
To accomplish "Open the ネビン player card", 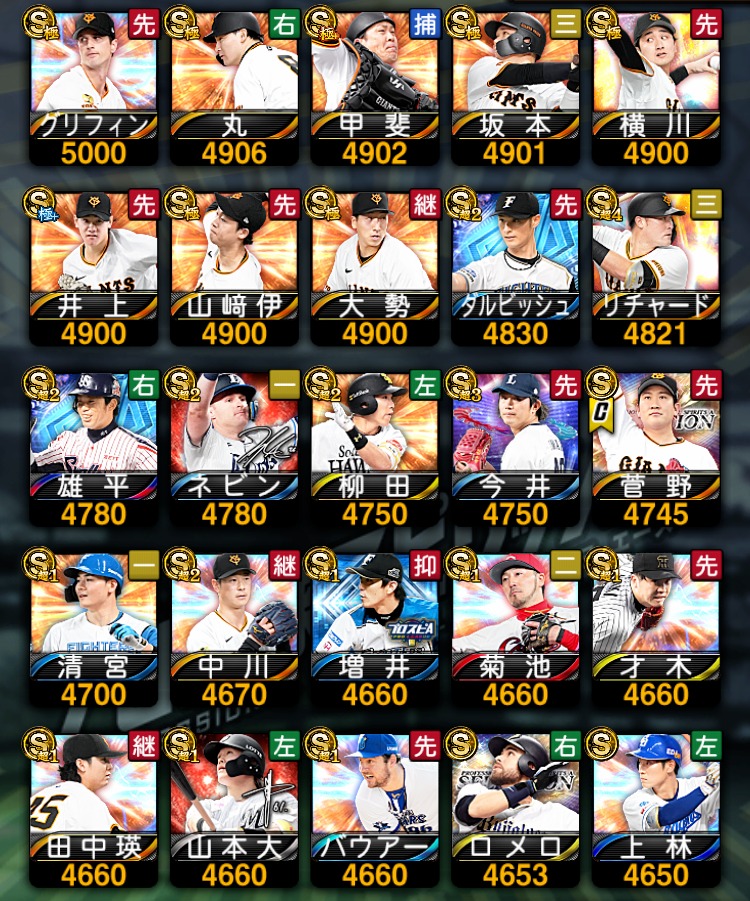I will [234, 445].
